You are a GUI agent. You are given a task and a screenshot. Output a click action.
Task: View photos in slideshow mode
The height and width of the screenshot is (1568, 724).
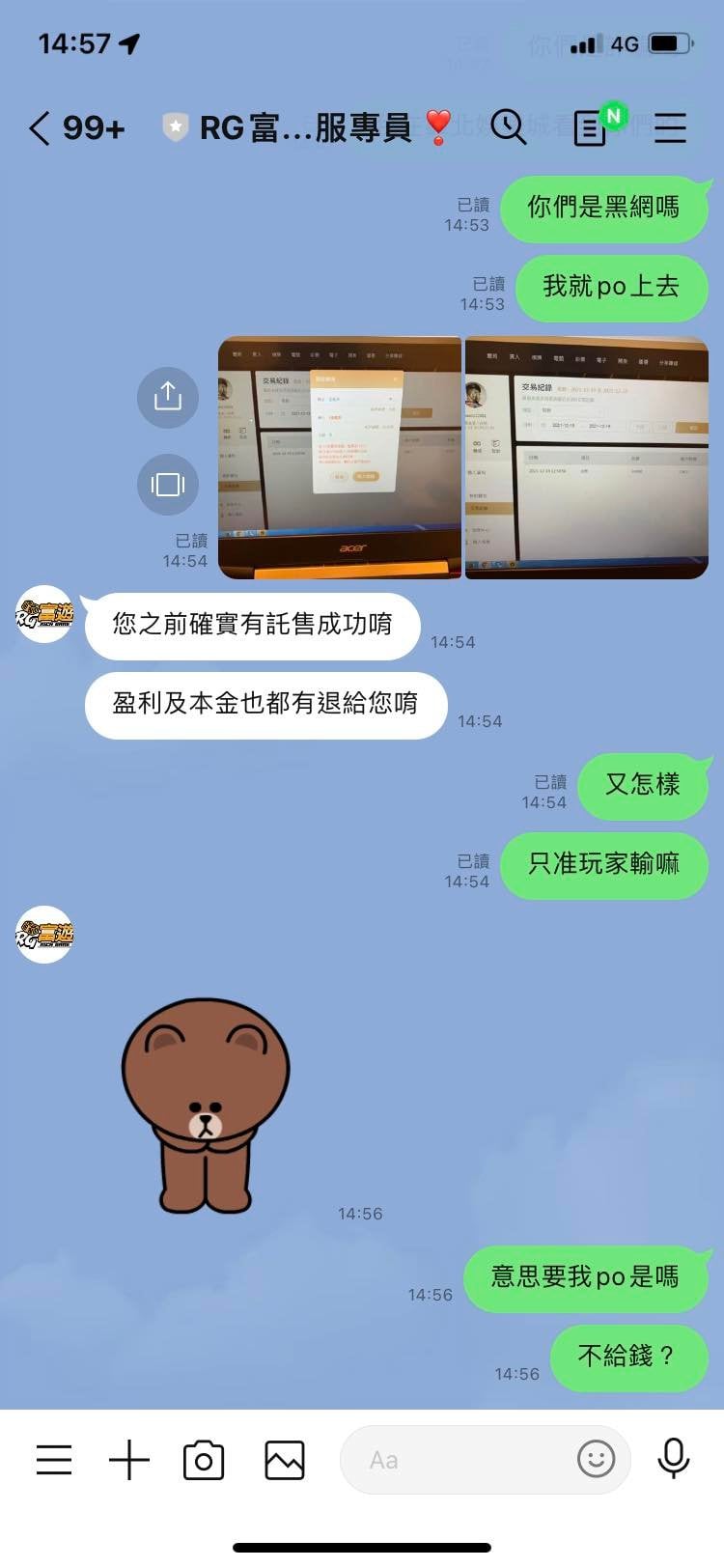pos(168,484)
